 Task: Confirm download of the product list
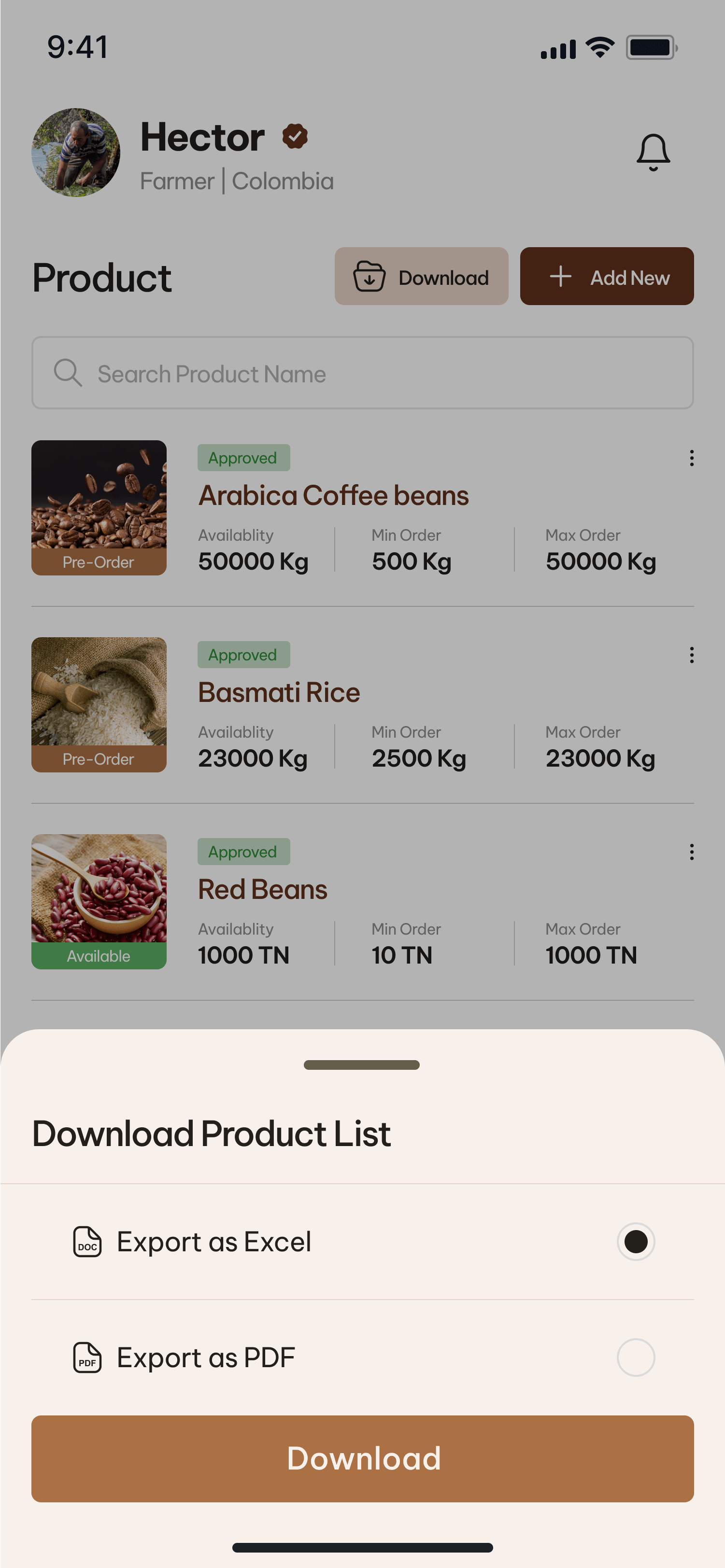tap(362, 1458)
